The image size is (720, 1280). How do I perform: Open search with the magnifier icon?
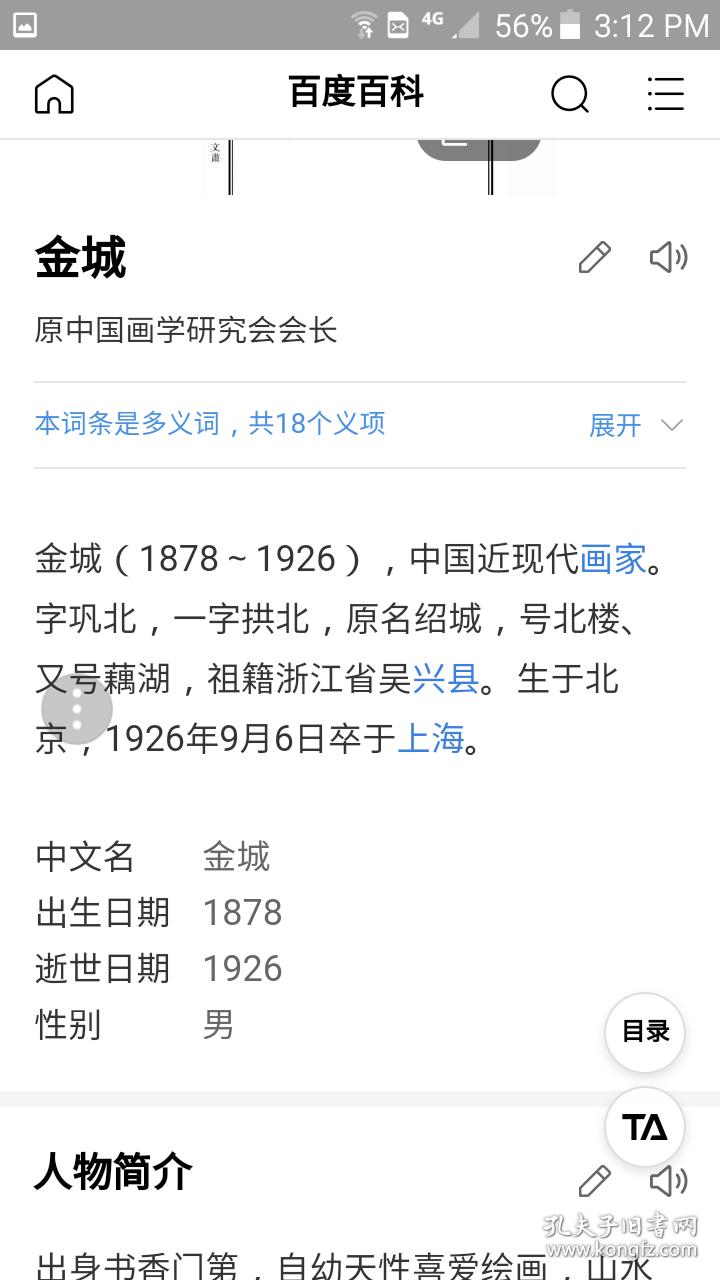click(569, 94)
